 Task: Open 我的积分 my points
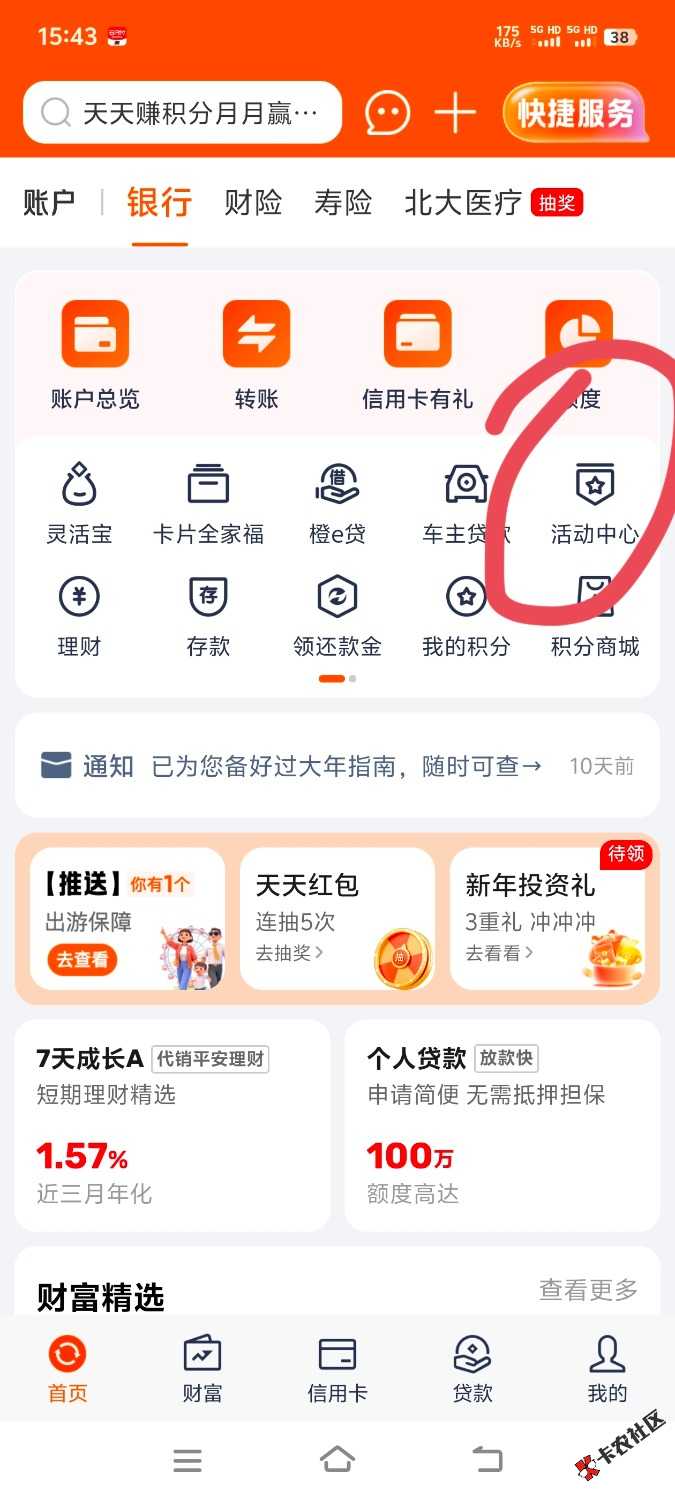(466, 617)
